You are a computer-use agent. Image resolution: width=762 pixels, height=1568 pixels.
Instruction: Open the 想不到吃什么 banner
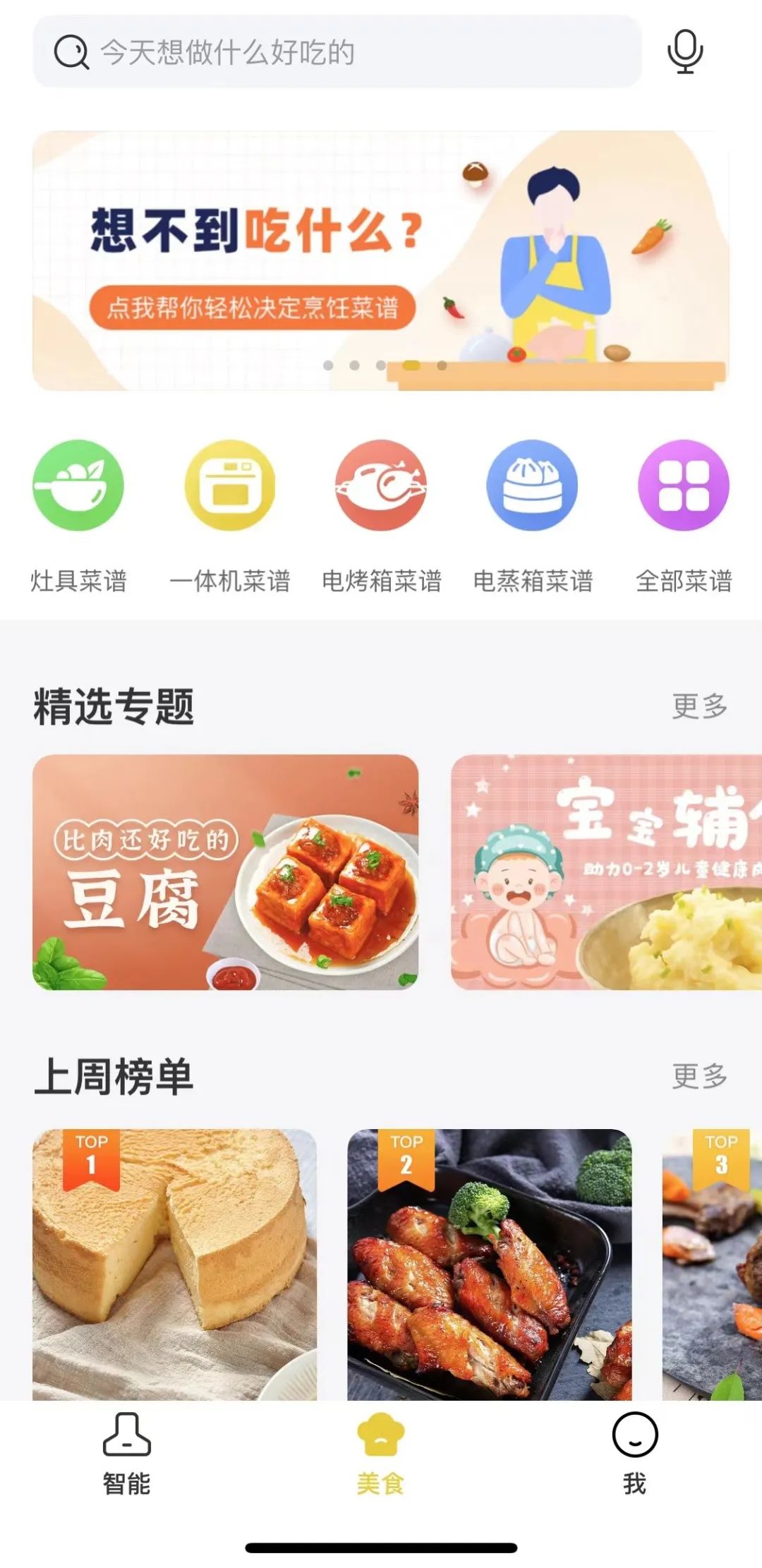pos(381,261)
